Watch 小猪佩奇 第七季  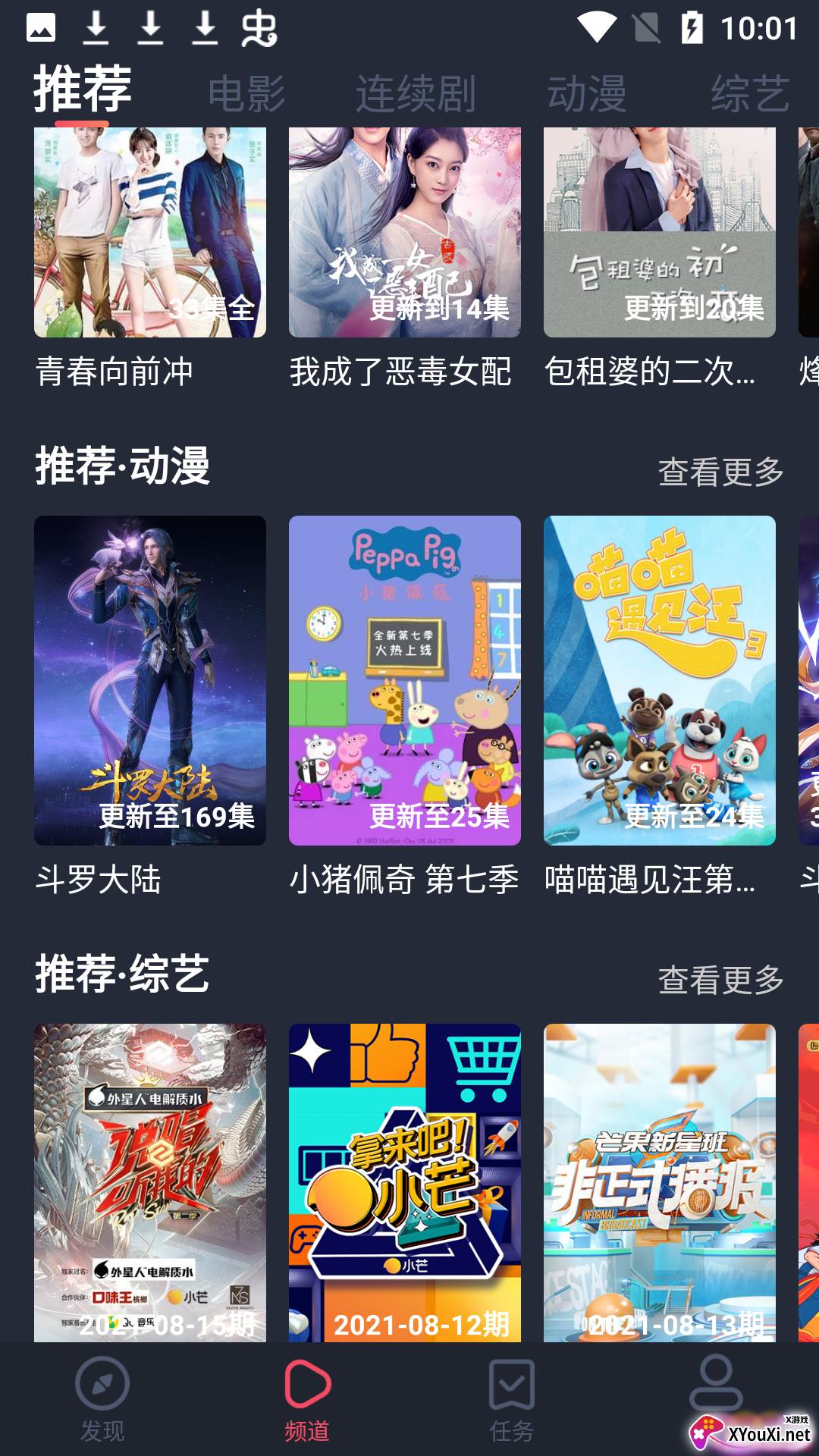click(405, 680)
